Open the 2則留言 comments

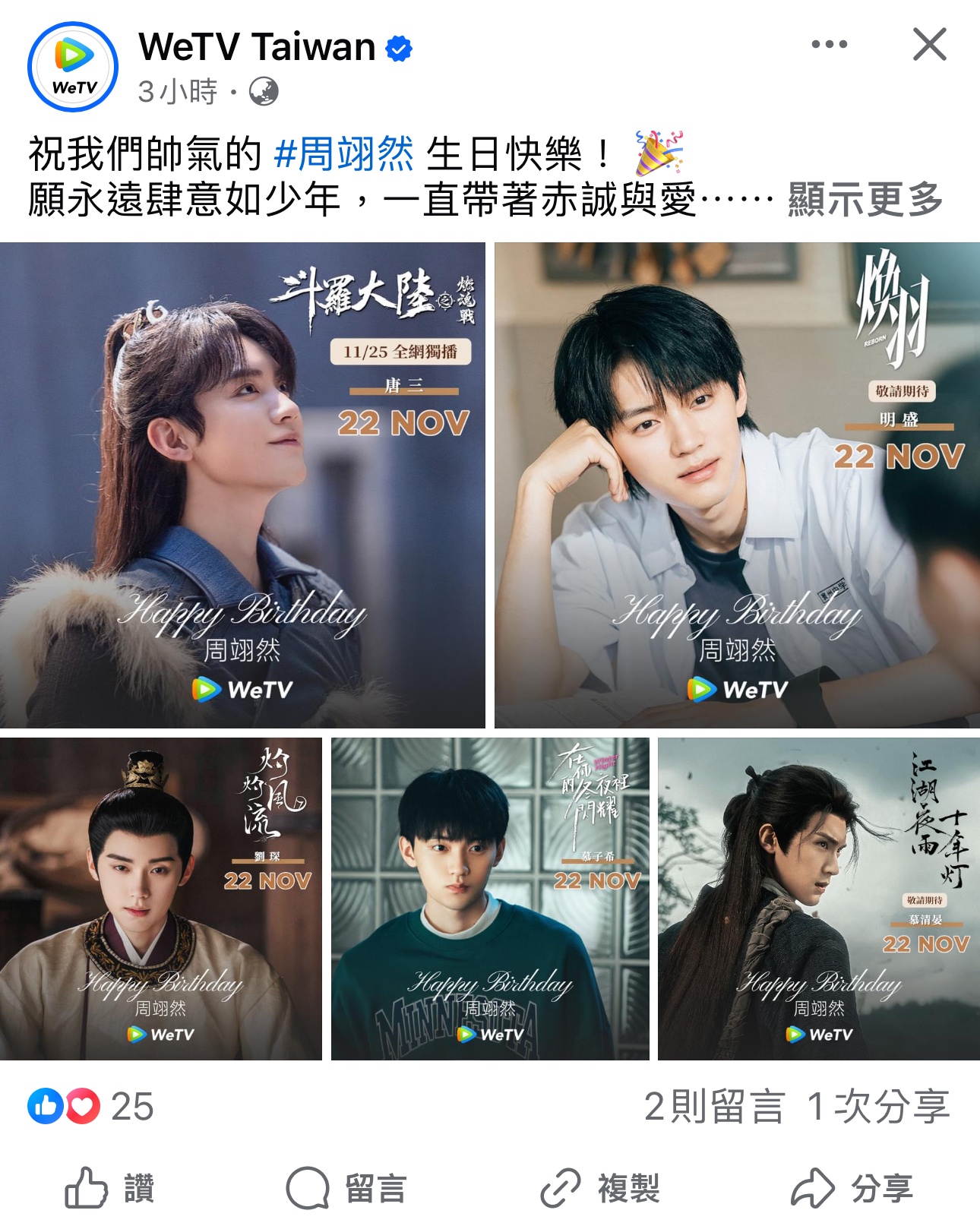pos(713,1106)
